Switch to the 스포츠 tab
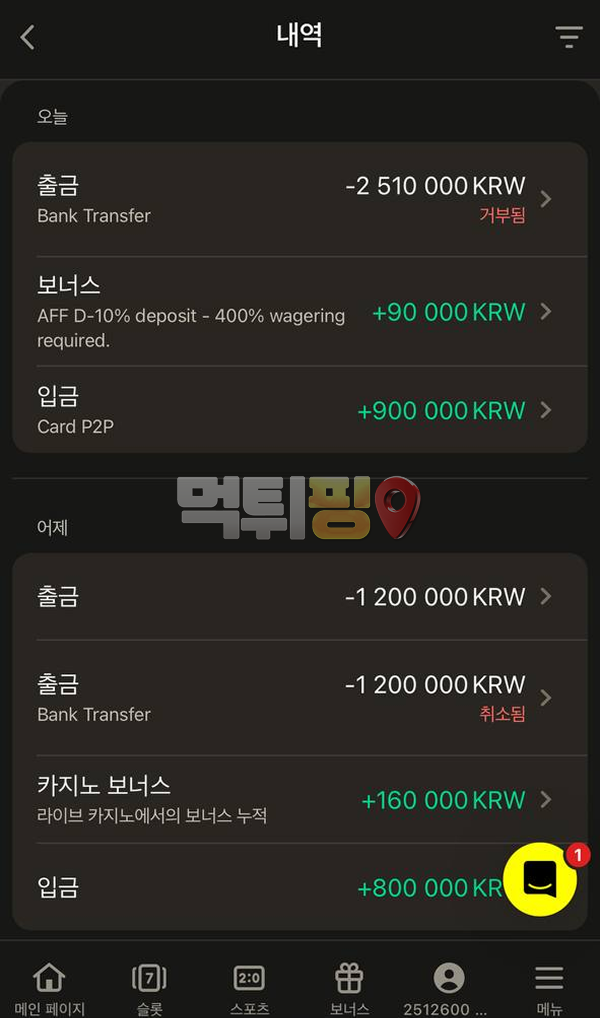Image resolution: width=600 pixels, height=1018 pixels. pos(249,988)
